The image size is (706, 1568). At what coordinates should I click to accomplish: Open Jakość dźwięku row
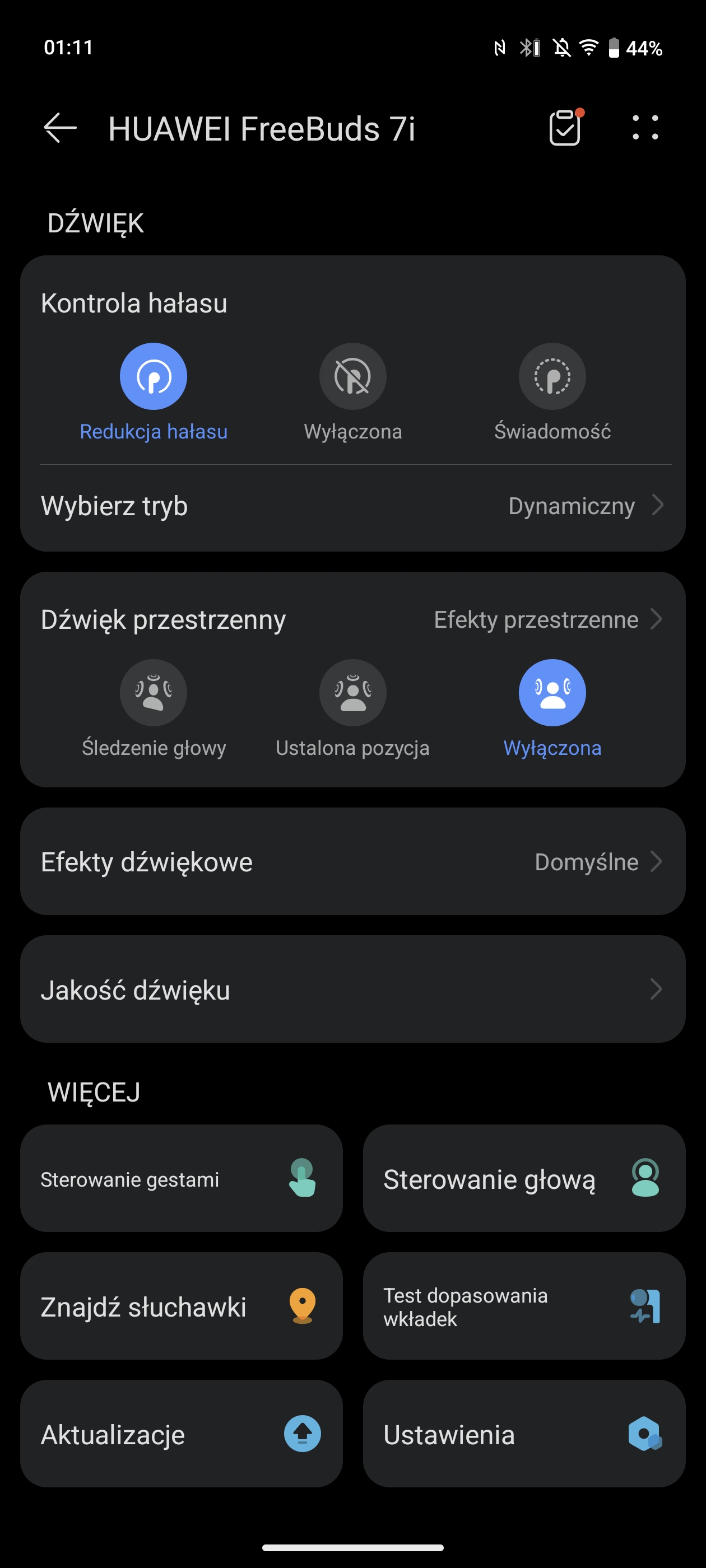click(352, 989)
